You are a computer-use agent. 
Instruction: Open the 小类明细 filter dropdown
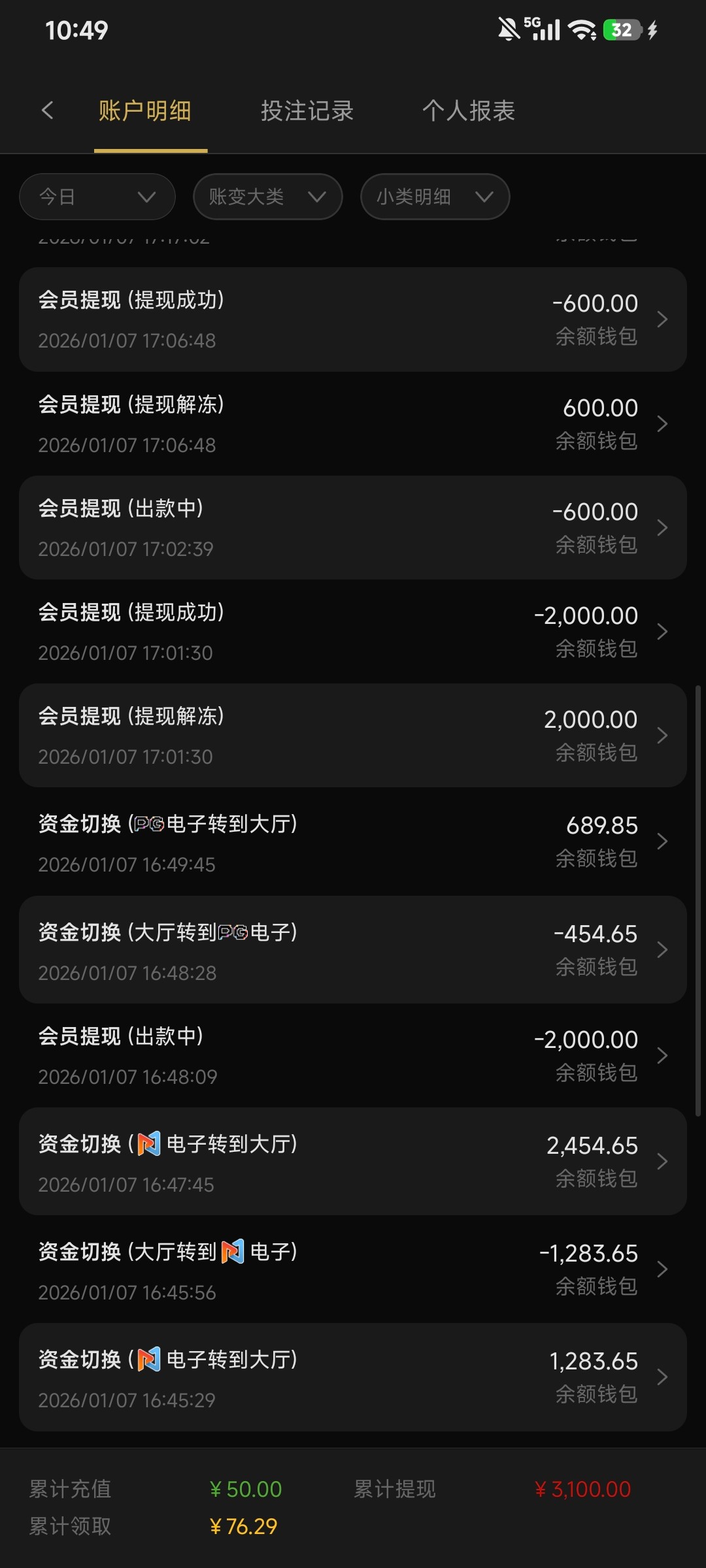pyautogui.click(x=435, y=197)
